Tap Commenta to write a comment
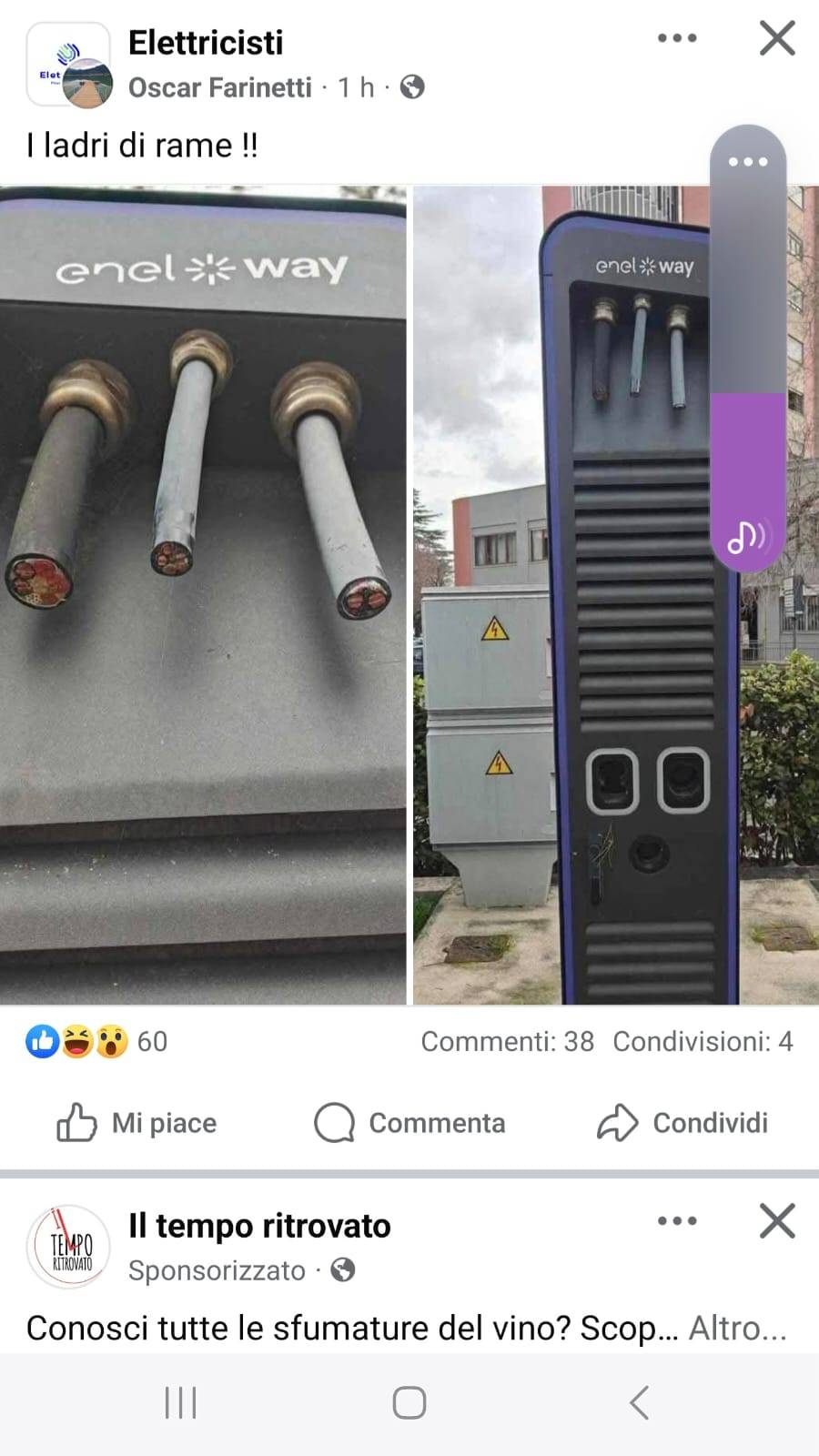The width and height of the screenshot is (819, 1456). pos(409,1123)
